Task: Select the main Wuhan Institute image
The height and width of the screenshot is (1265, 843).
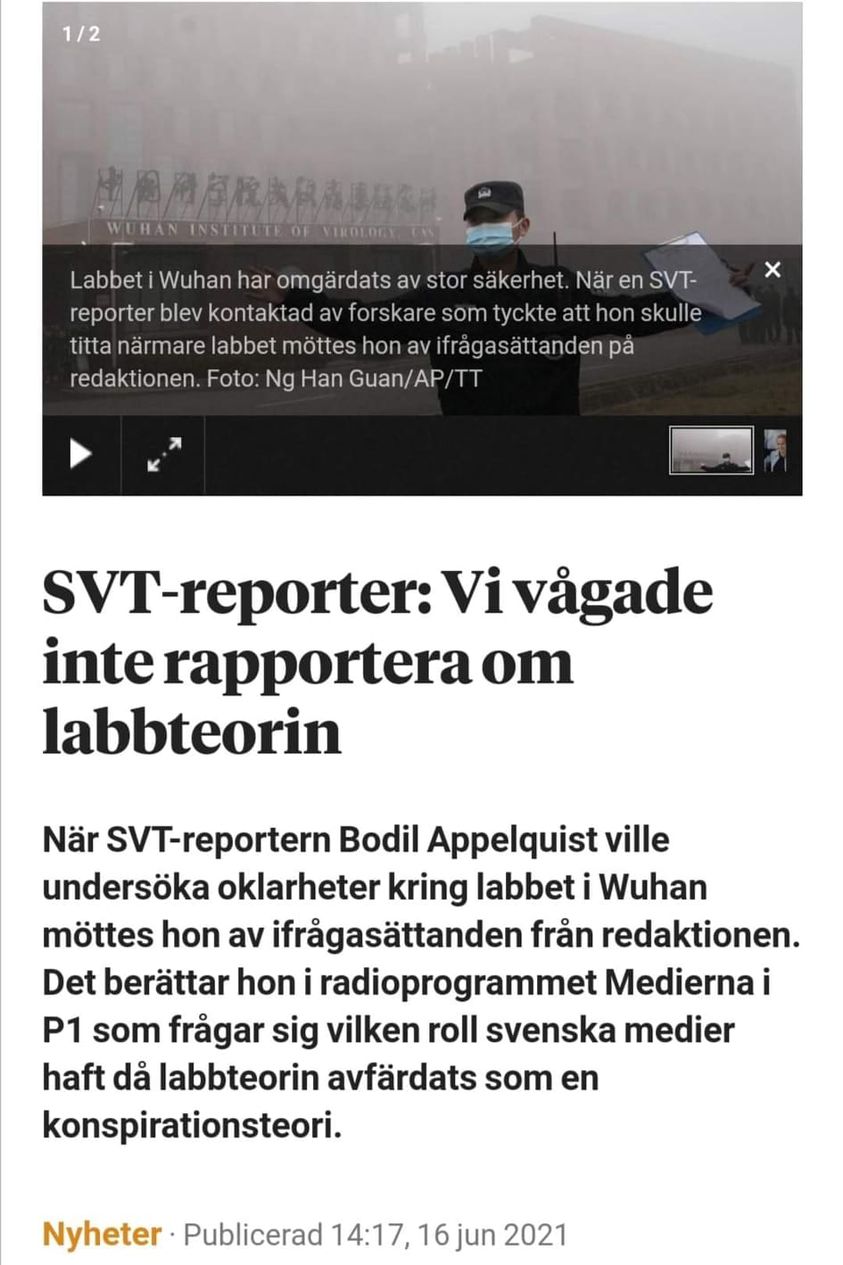Action: 420,130
